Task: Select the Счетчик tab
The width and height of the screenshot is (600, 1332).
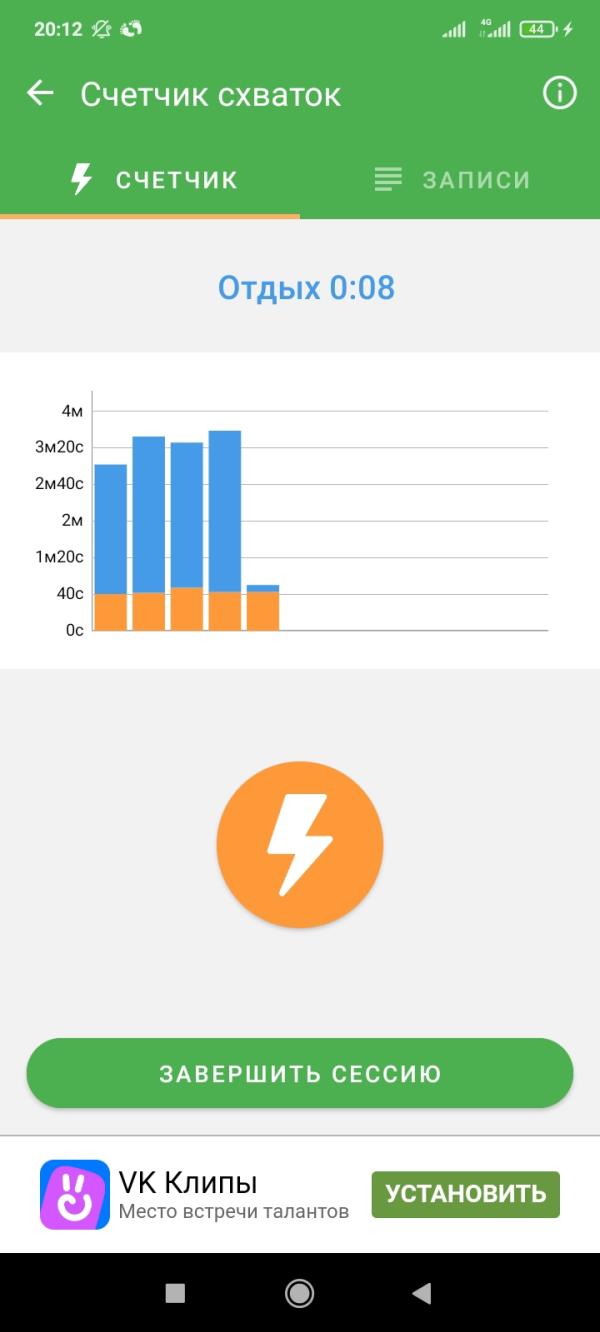Action: point(150,180)
